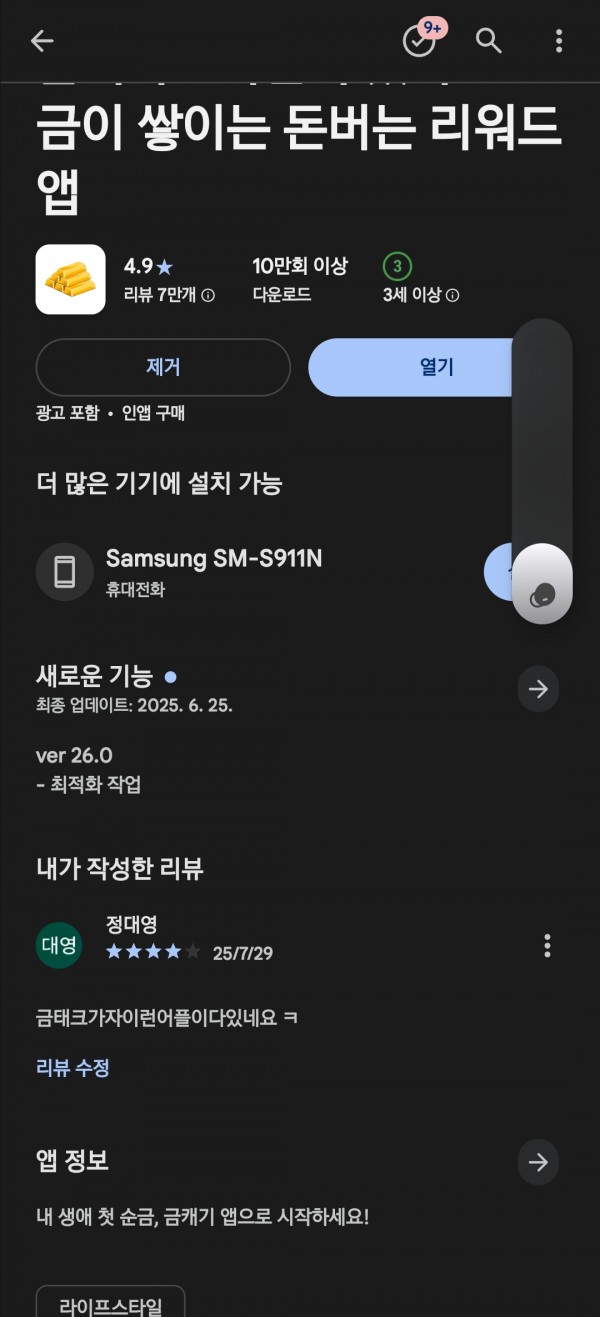Select the 라이프스타일 category chip
The height and width of the screenshot is (1317, 600).
click(x=111, y=1303)
